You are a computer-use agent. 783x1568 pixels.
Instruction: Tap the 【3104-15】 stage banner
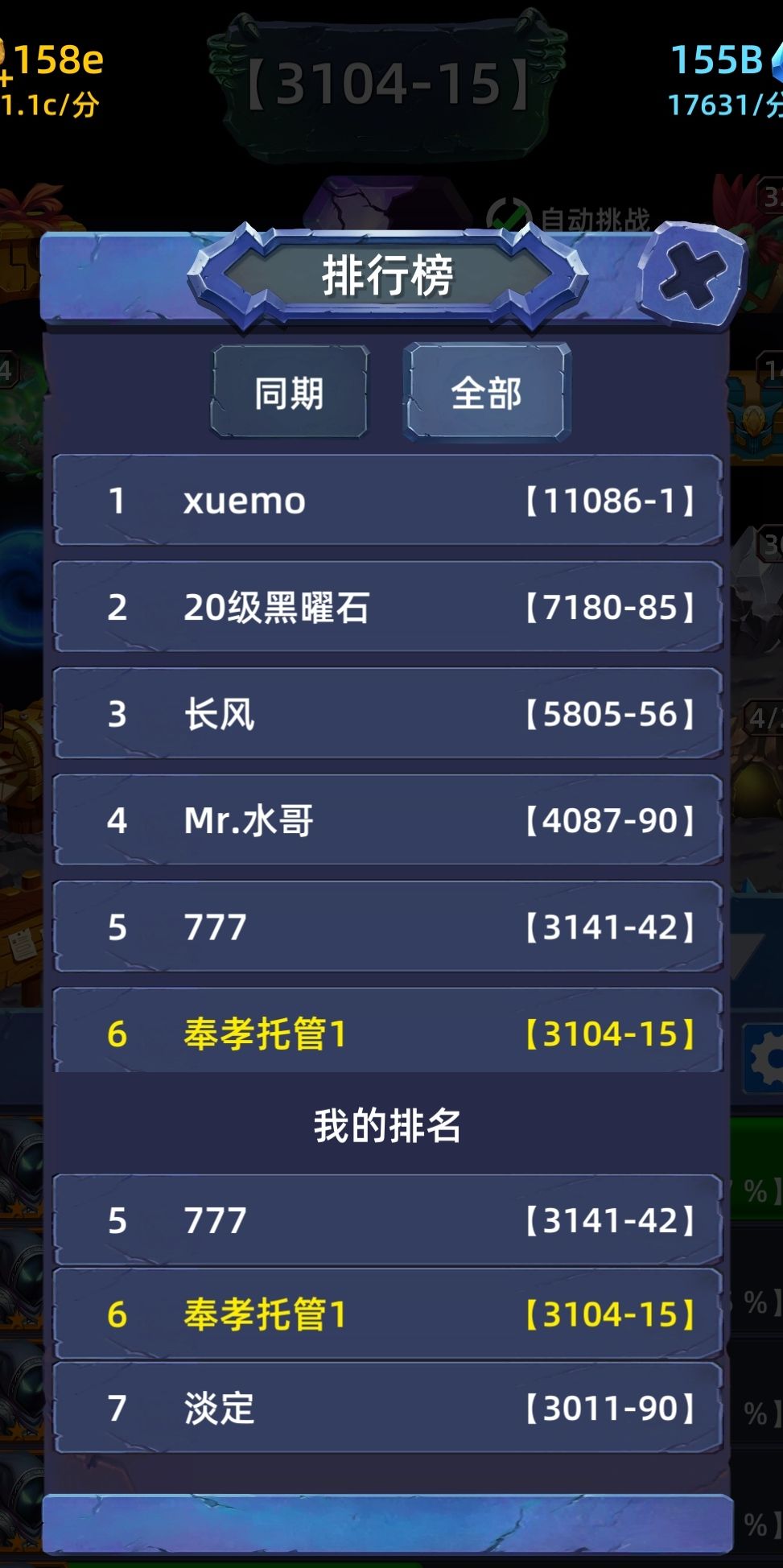(391, 80)
